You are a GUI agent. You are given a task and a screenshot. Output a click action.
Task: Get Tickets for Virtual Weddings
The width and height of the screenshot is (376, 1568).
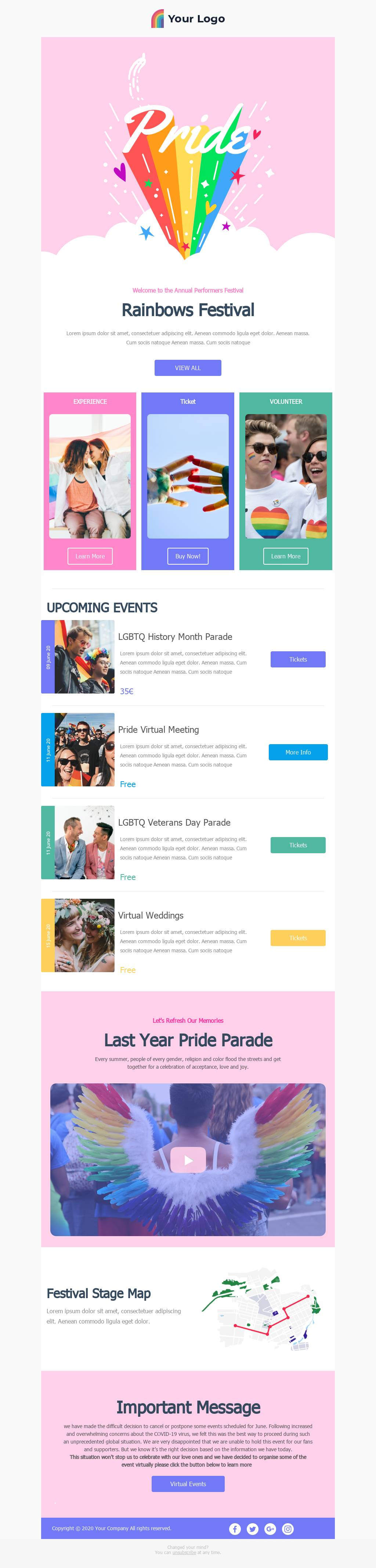click(x=298, y=937)
